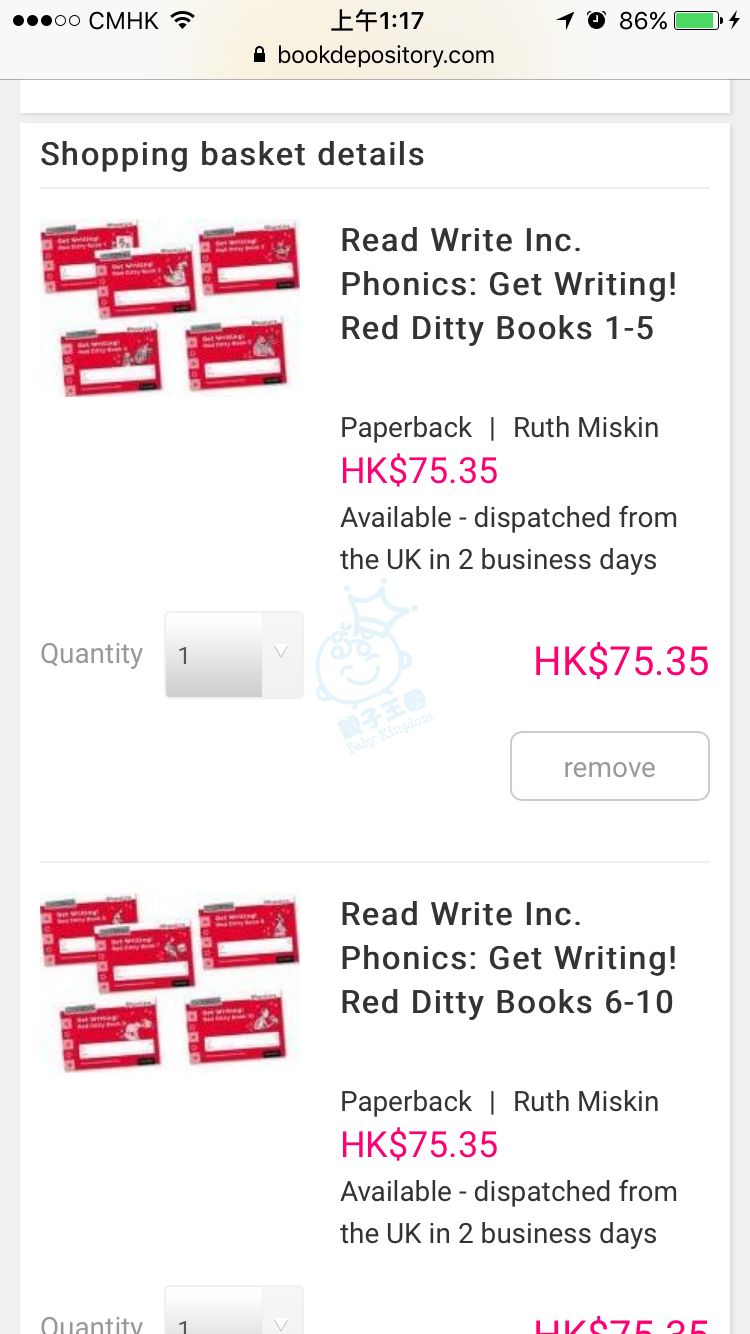750x1334 pixels.
Task: Remove Red Ditty Books 1-5 from basket
Action: tap(609, 767)
